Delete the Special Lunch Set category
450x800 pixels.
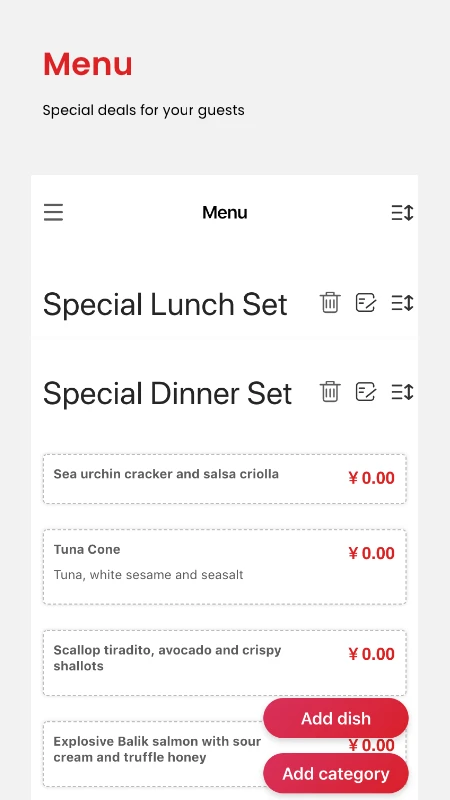coord(330,303)
